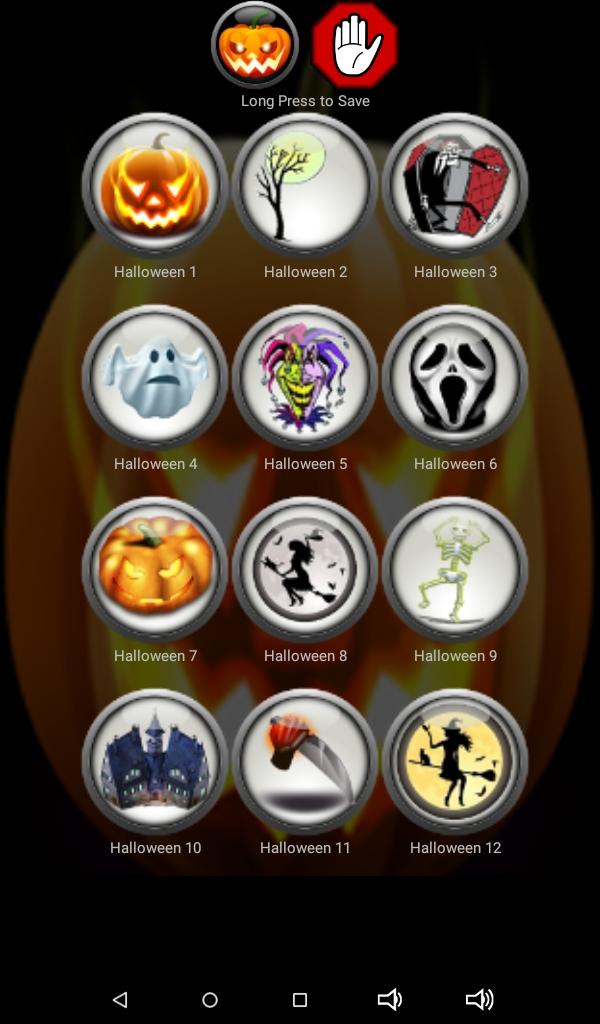Play the Halloween 2 spooky tree sound
Screen dimensions: 600x1024
tap(305, 185)
